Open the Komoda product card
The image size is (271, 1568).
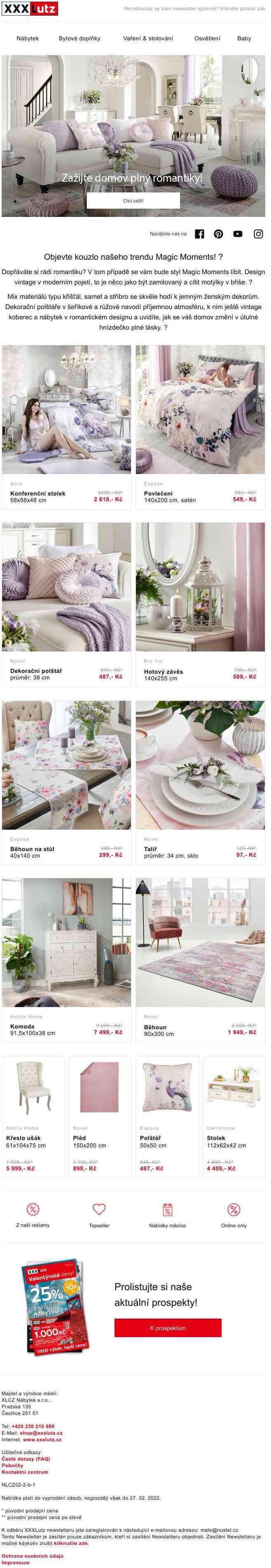[66, 958]
